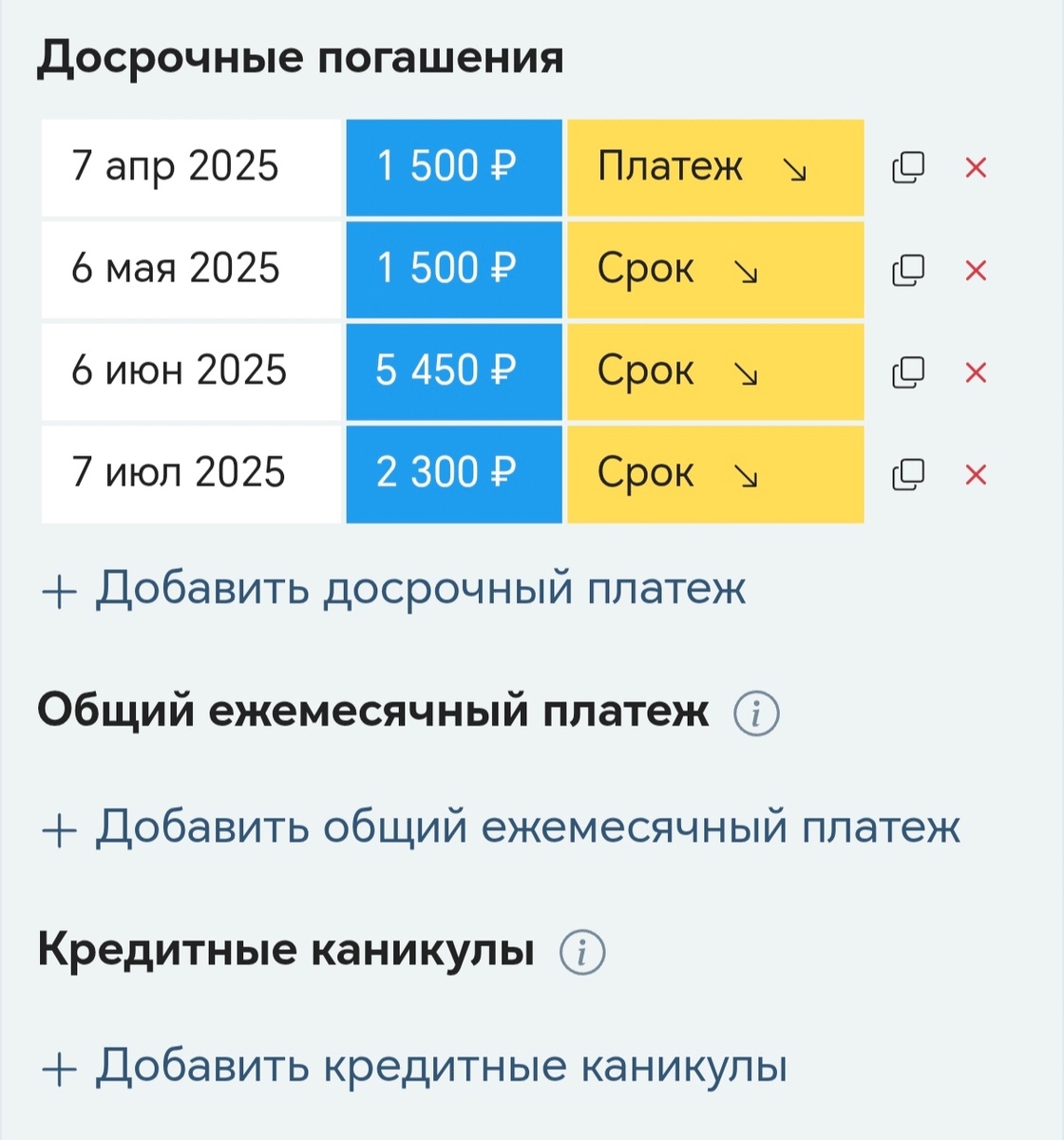Delete the 5 450 ₽ payment entry
This screenshot has width=1064, height=1140.
[976, 371]
